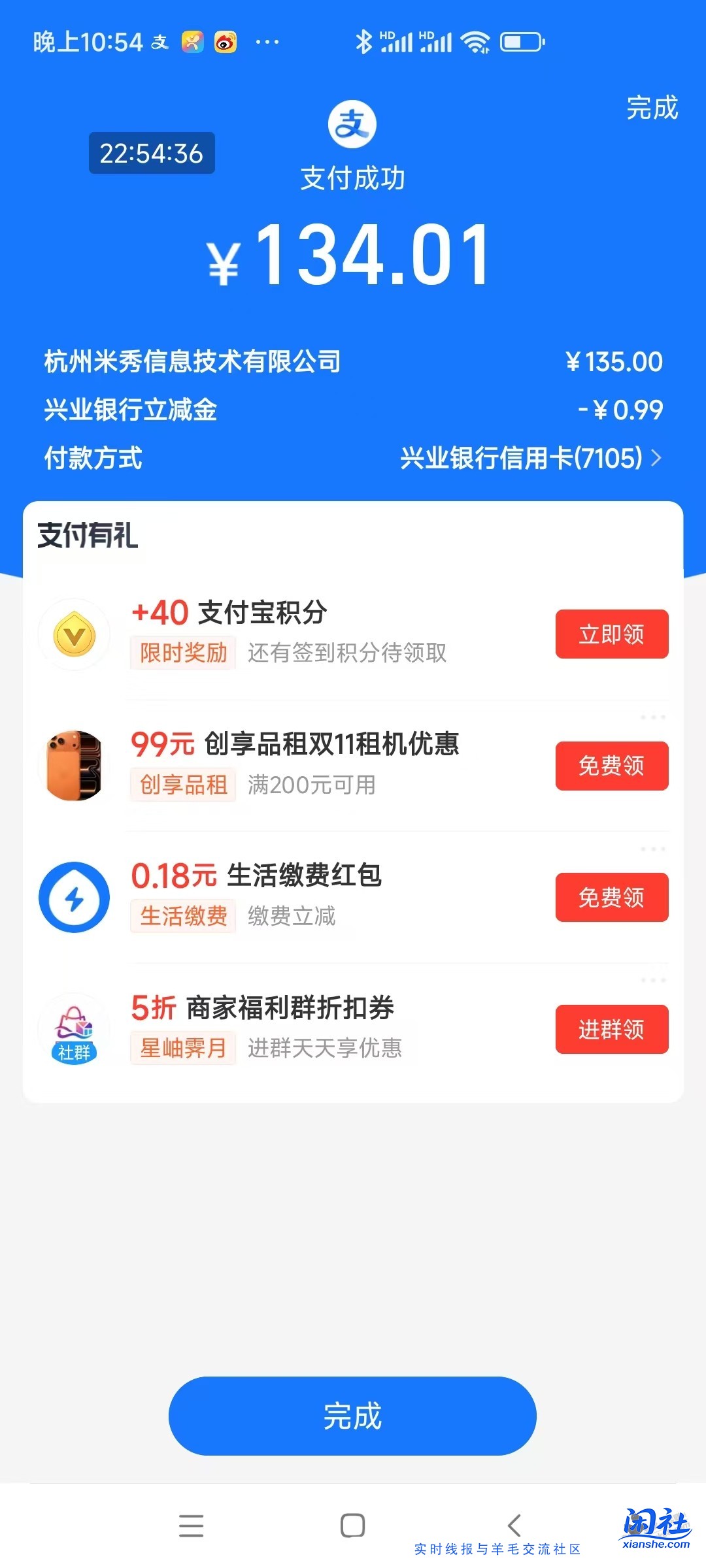Open payment method options via the 7105 card chevron

(656, 459)
